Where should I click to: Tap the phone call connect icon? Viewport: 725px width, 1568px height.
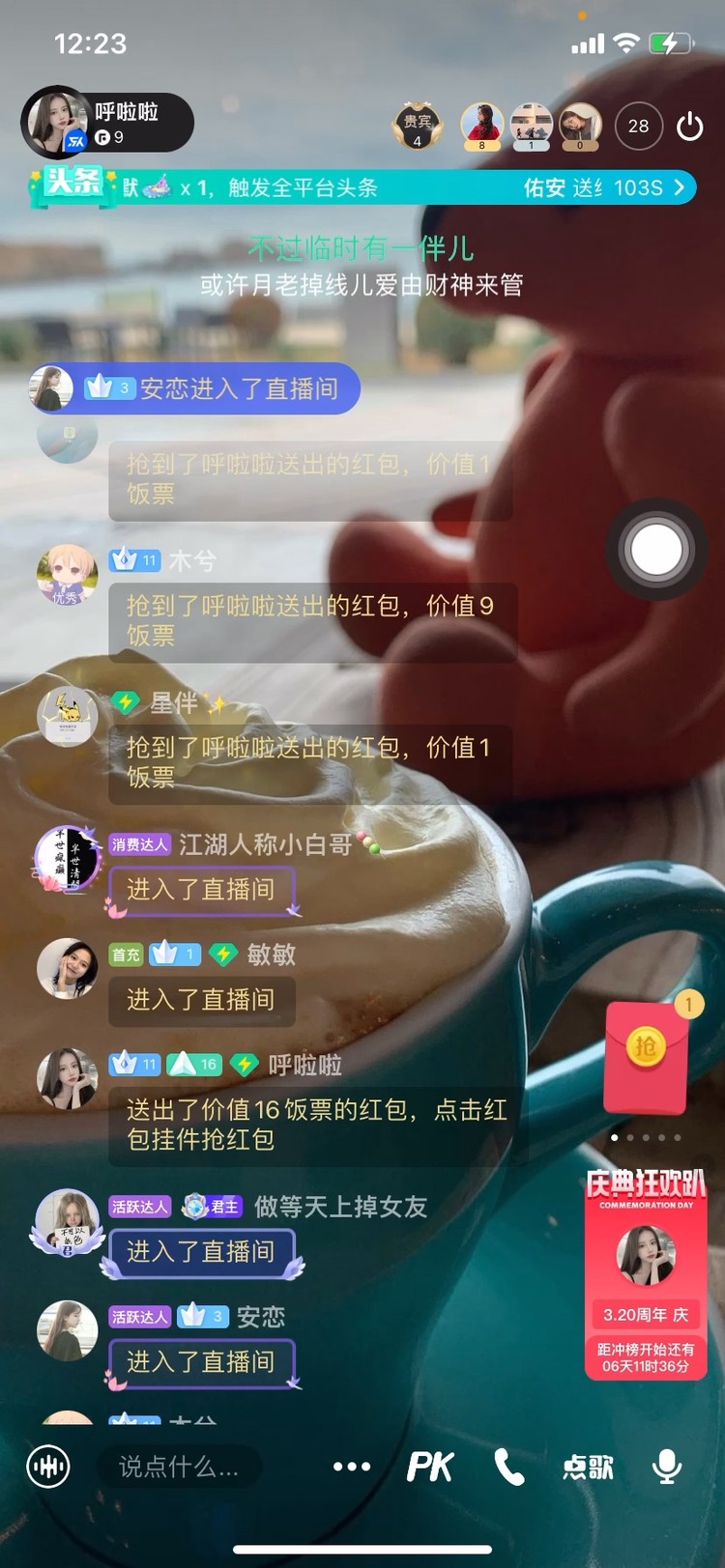pos(509,1467)
